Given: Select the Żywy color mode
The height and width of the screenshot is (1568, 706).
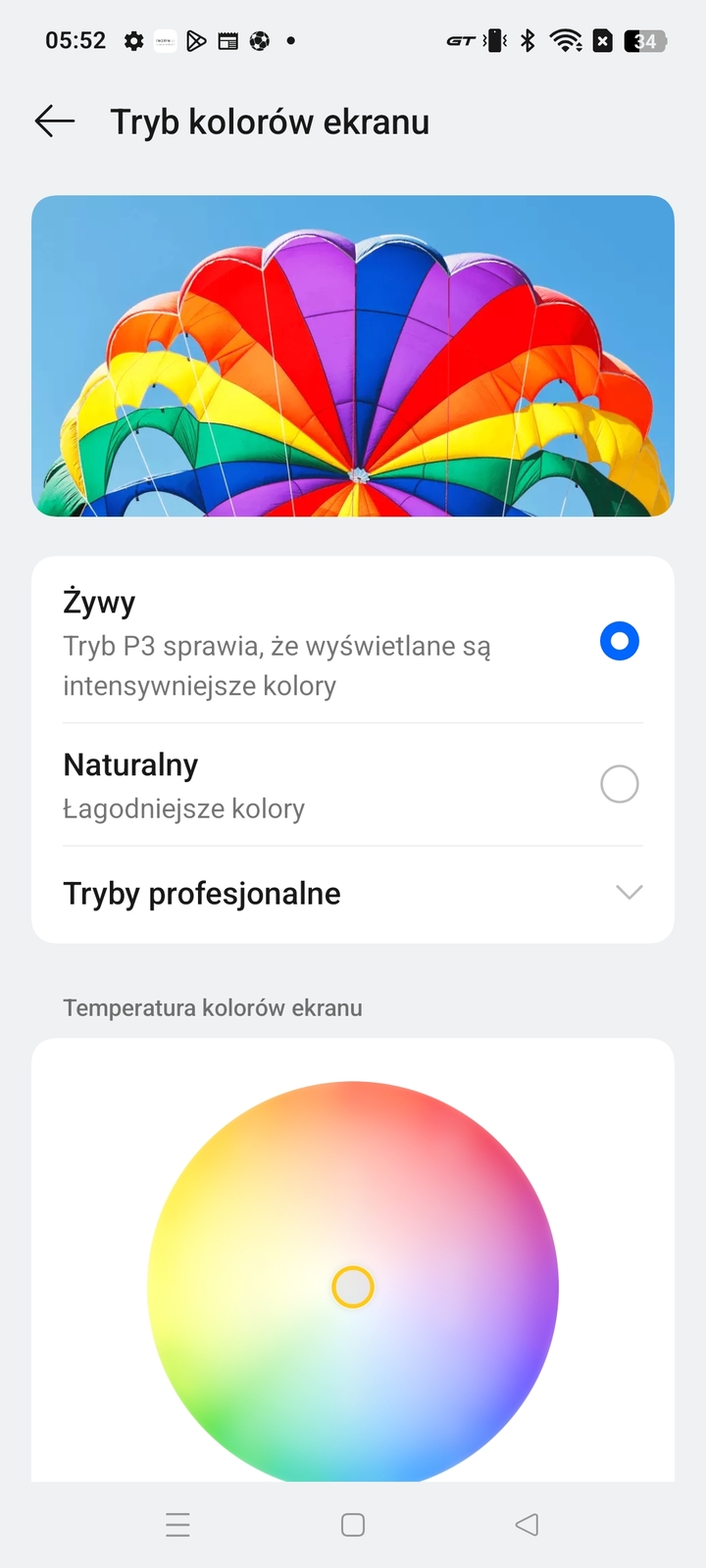Looking at the screenshot, I should coord(619,642).
